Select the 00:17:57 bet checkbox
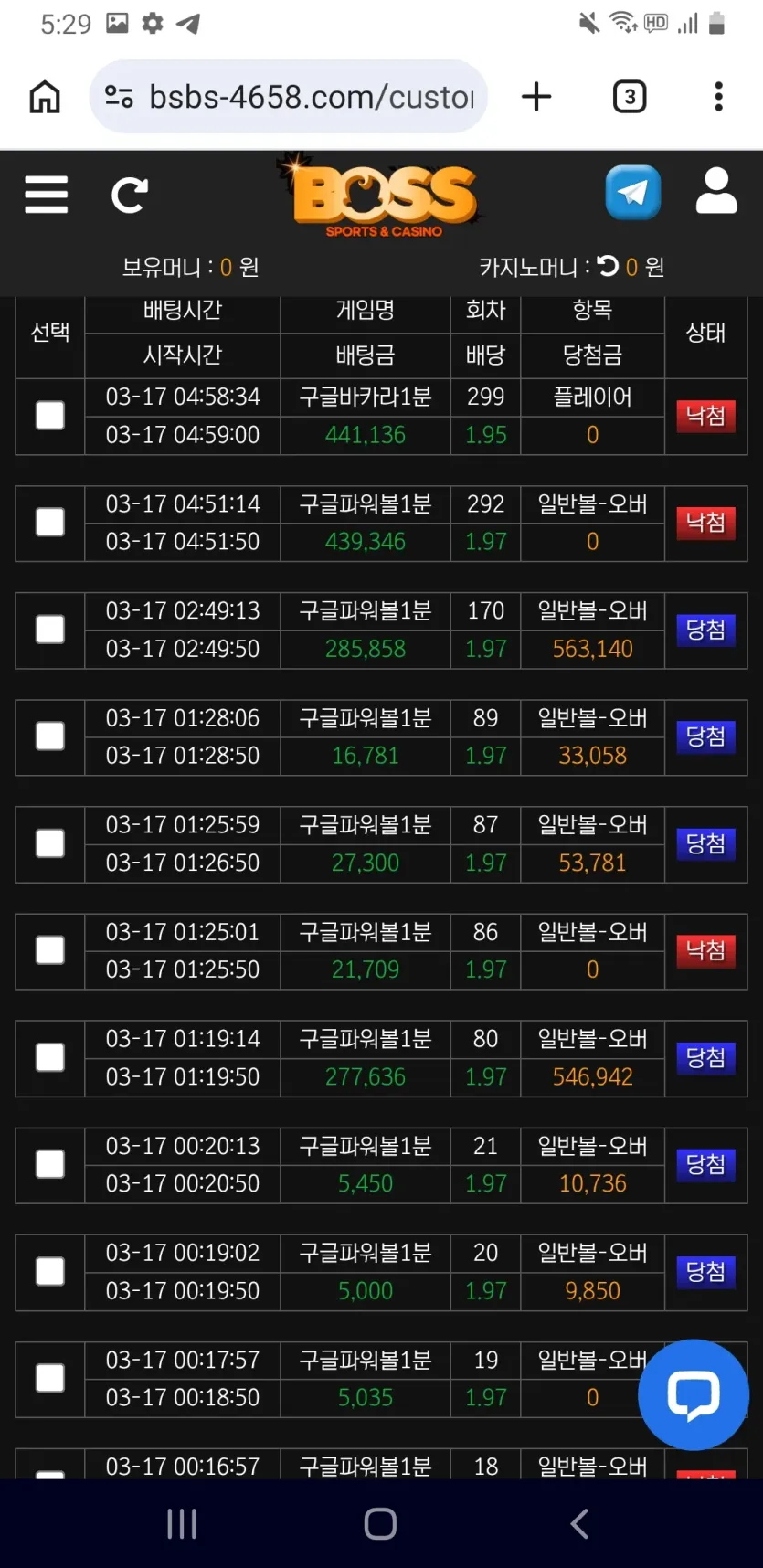 click(x=50, y=1379)
